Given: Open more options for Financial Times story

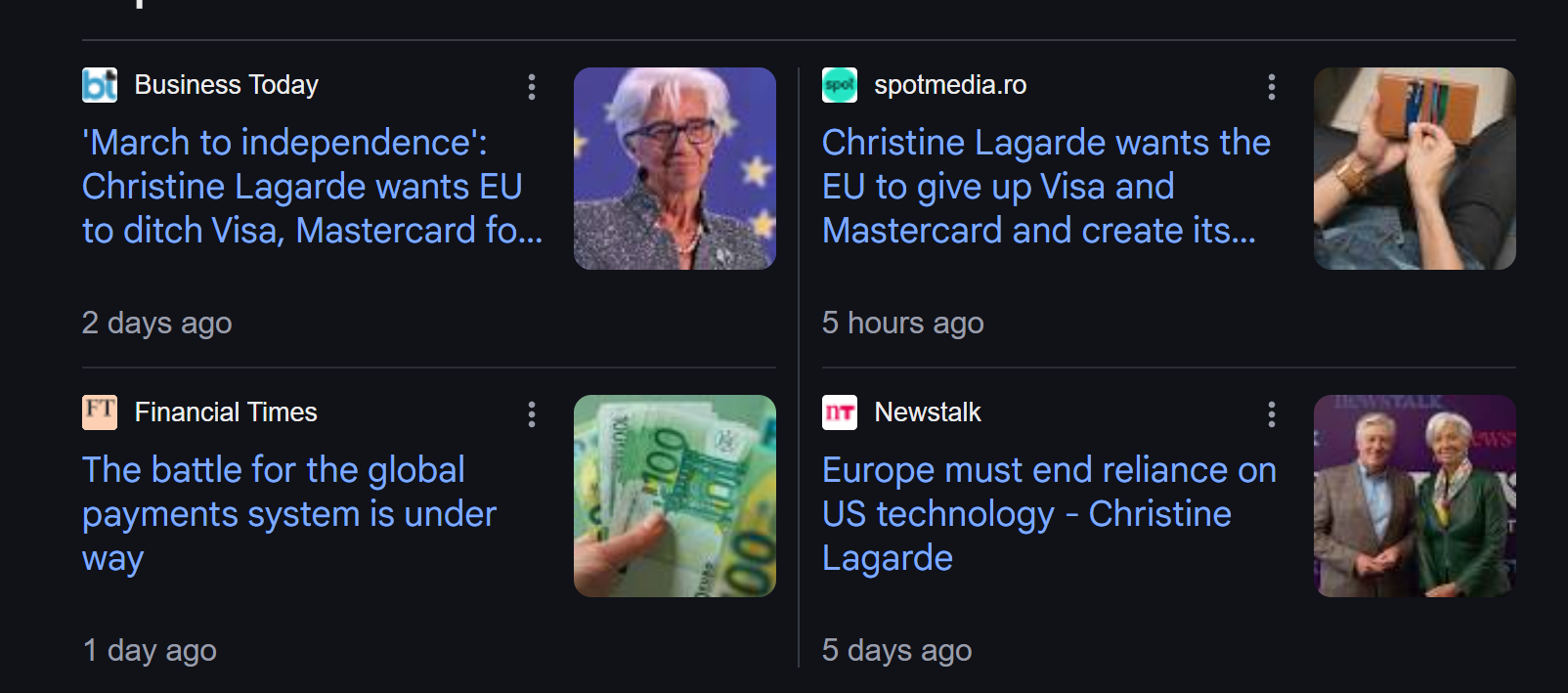Looking at the screenshot, I should pyautogui.click(x=532, y=414).
